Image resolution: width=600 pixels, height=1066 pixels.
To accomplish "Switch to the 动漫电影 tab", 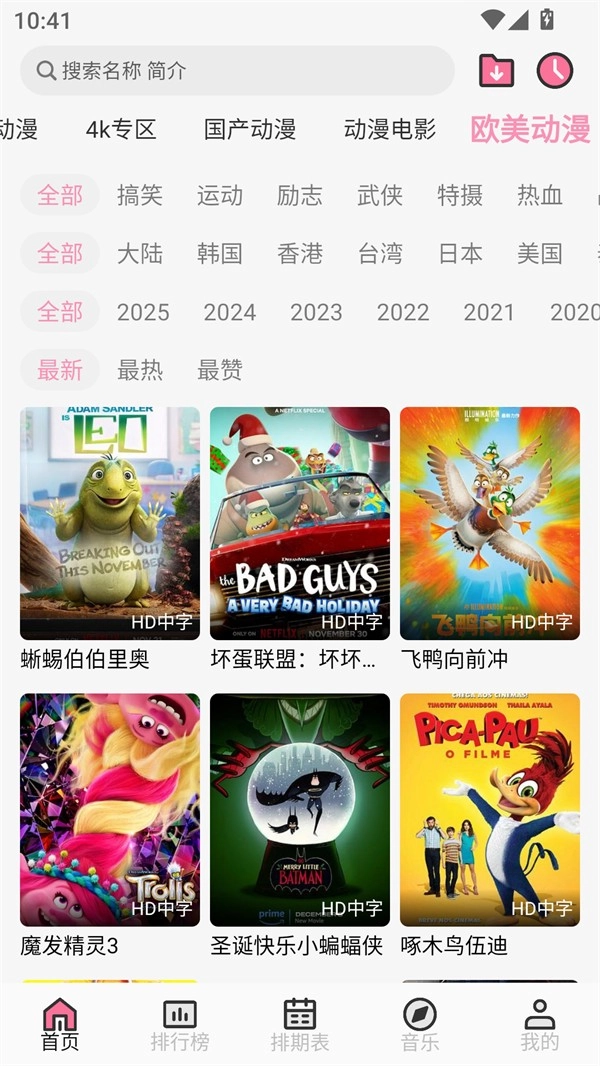I will point(390,129).
